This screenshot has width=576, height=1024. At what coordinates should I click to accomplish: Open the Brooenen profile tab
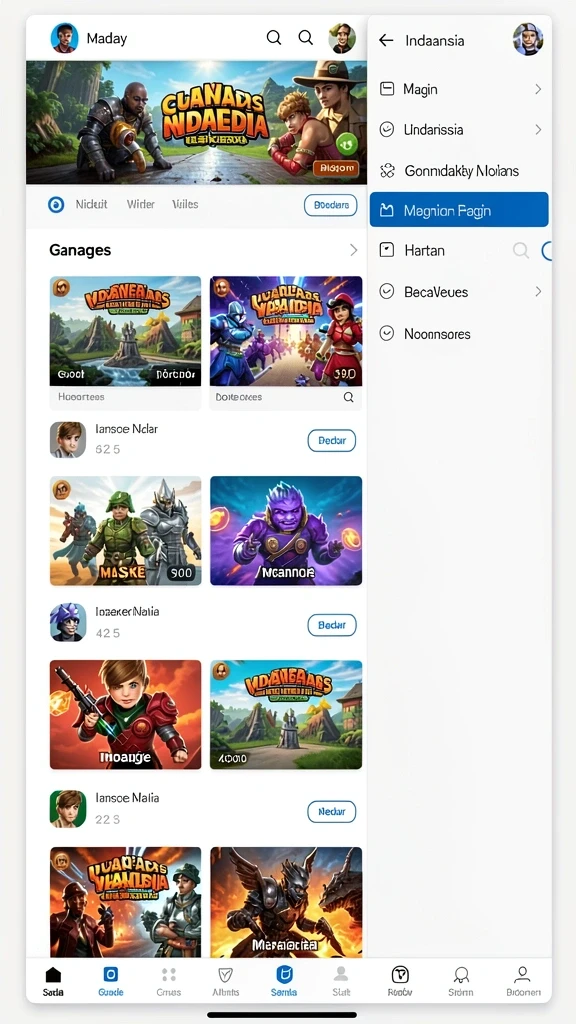tap(523, 982)
